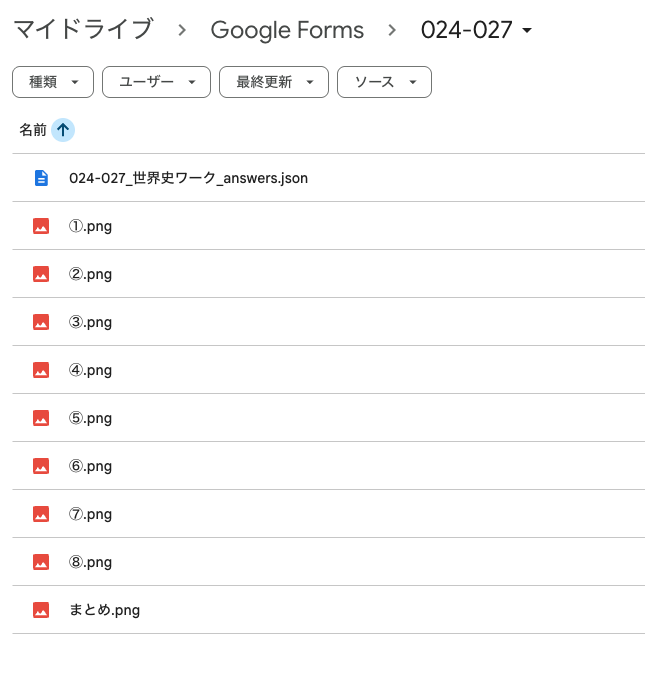Open the Google Forms folder breadcrumb
This screenshot has width=645, height=678.
point(287,30)
